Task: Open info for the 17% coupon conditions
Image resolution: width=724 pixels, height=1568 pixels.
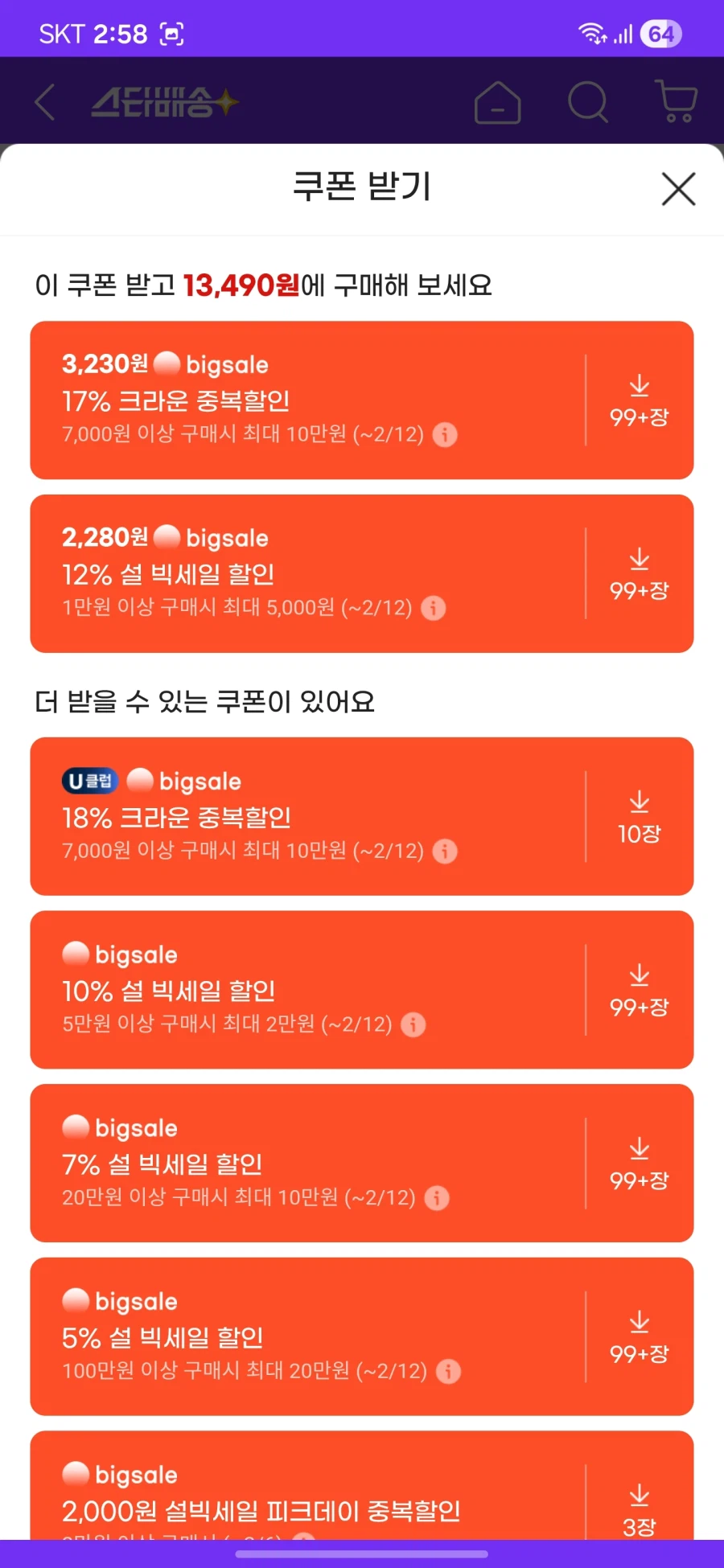Action: 444,435
